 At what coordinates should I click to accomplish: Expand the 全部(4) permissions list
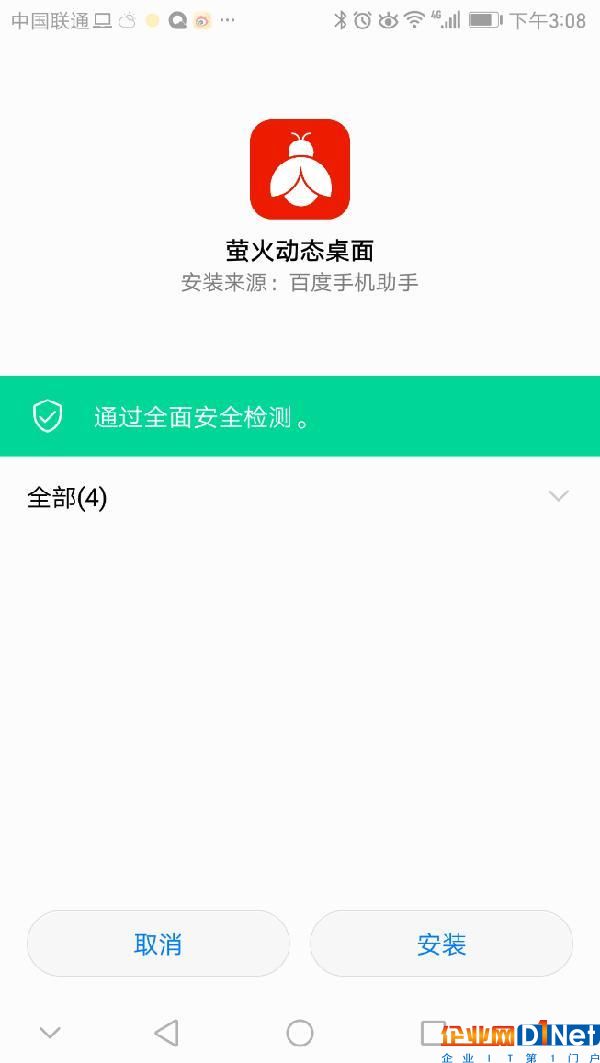[x=300, y=498]
